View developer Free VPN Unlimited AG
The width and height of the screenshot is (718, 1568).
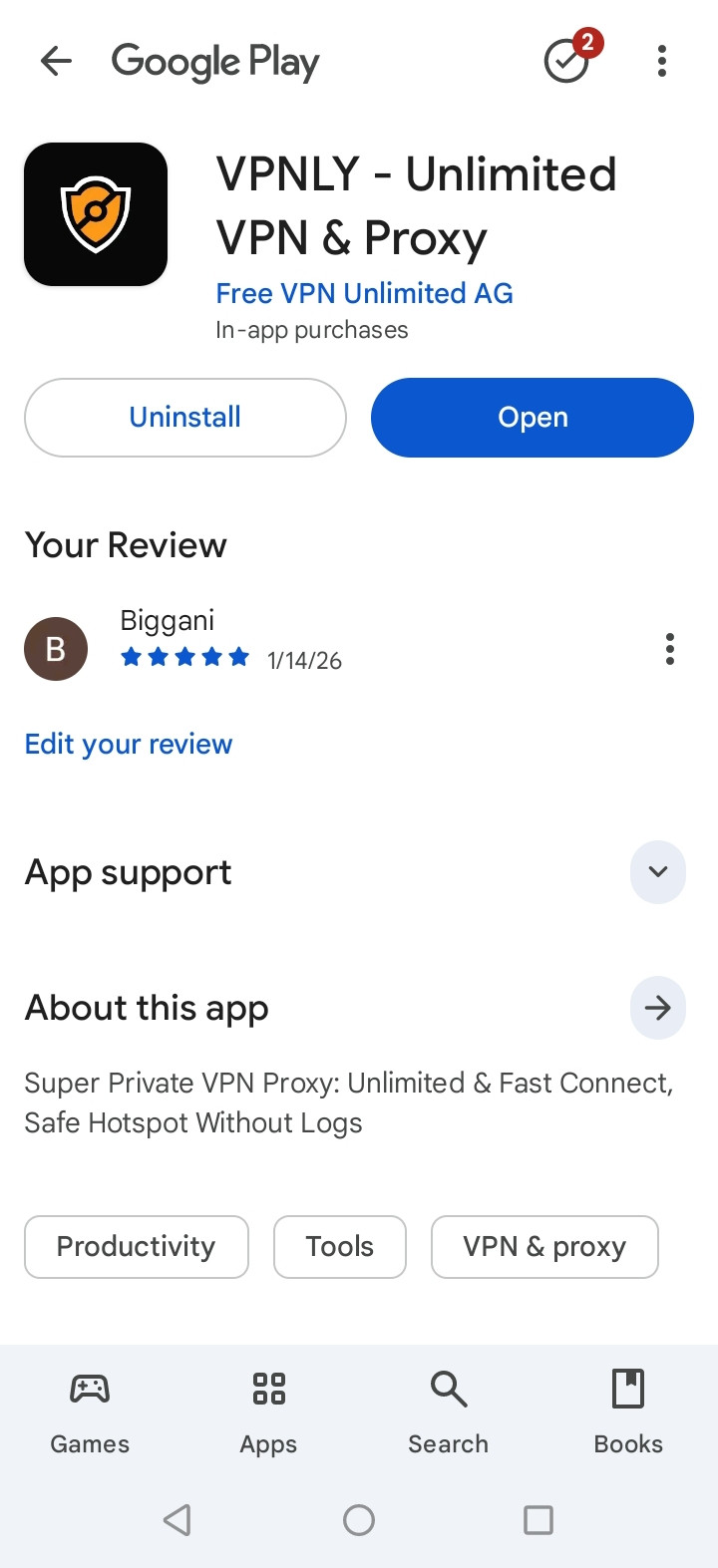pyautogui.click(x=364, y=293)
